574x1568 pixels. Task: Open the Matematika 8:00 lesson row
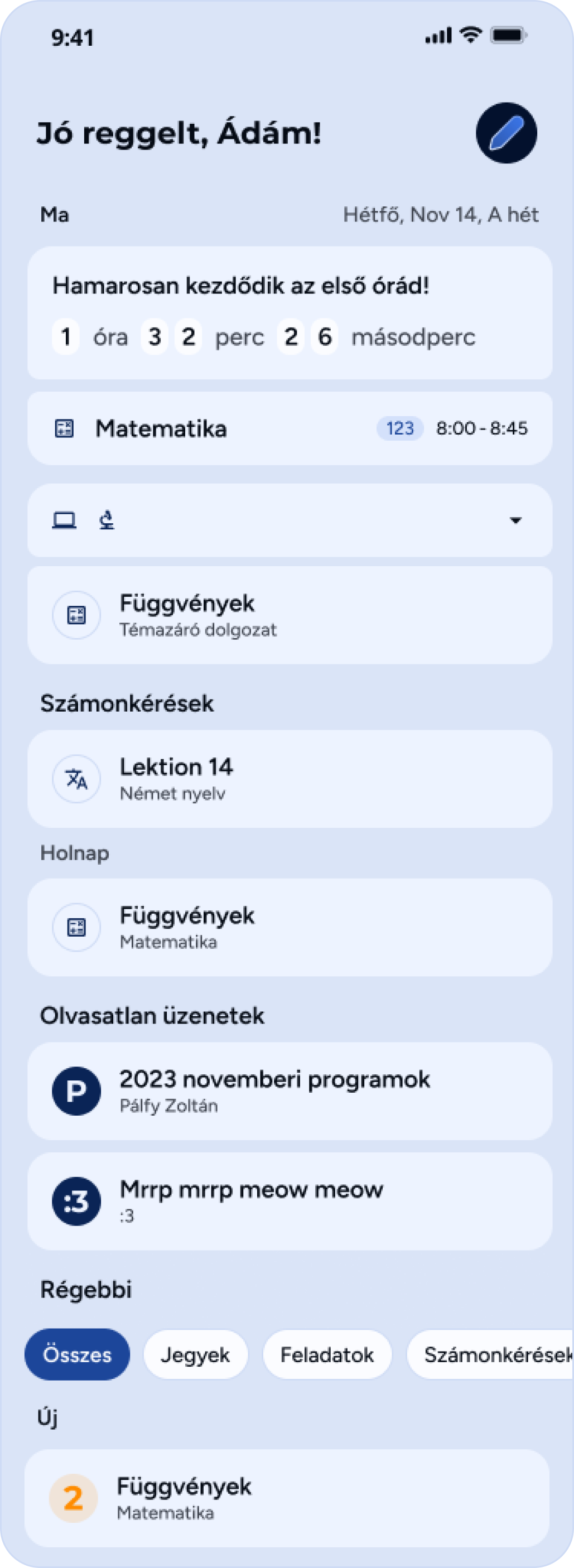click(290, 428)
